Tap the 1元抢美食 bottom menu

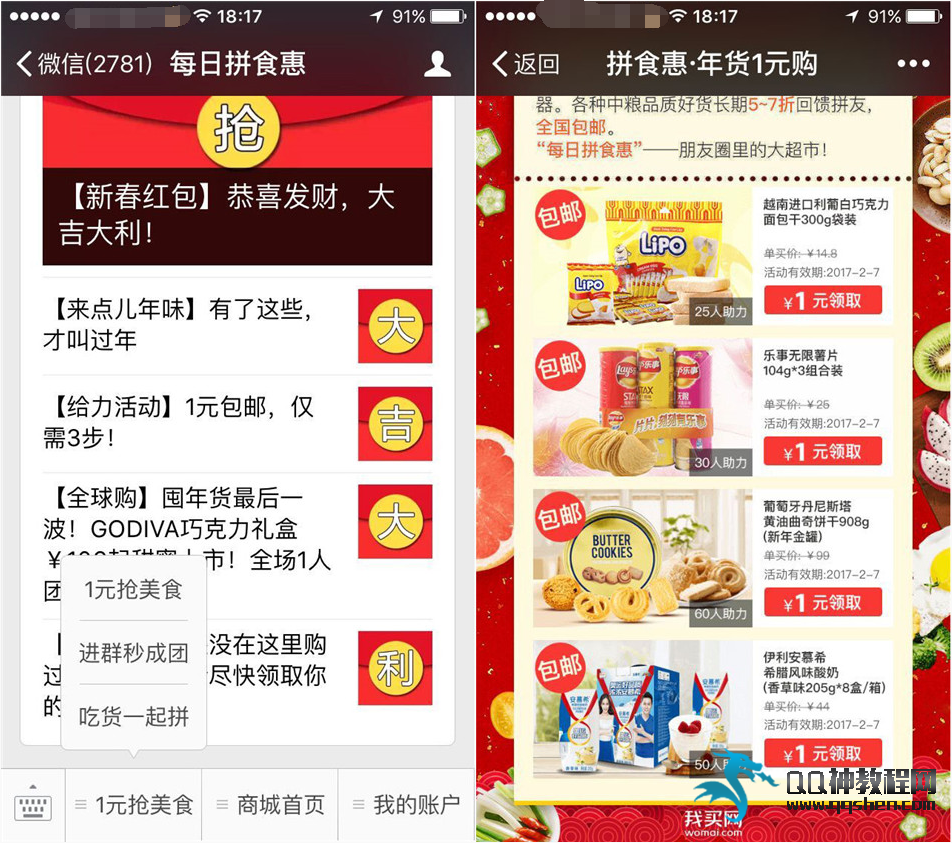click(134, 805)
